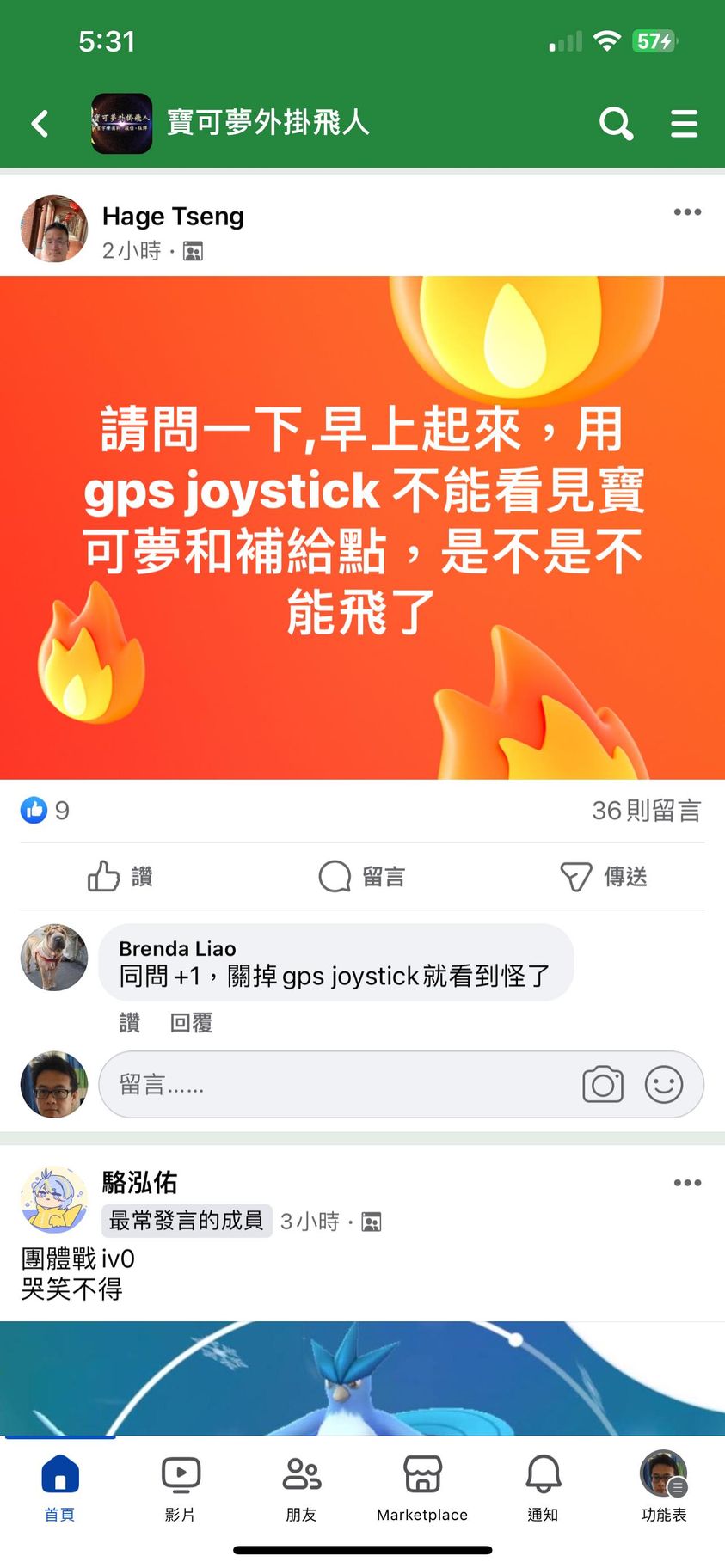Screen dimensions: 725x1568
Task: Go back using the top-left arrow
Action: [x=40, y=124]
